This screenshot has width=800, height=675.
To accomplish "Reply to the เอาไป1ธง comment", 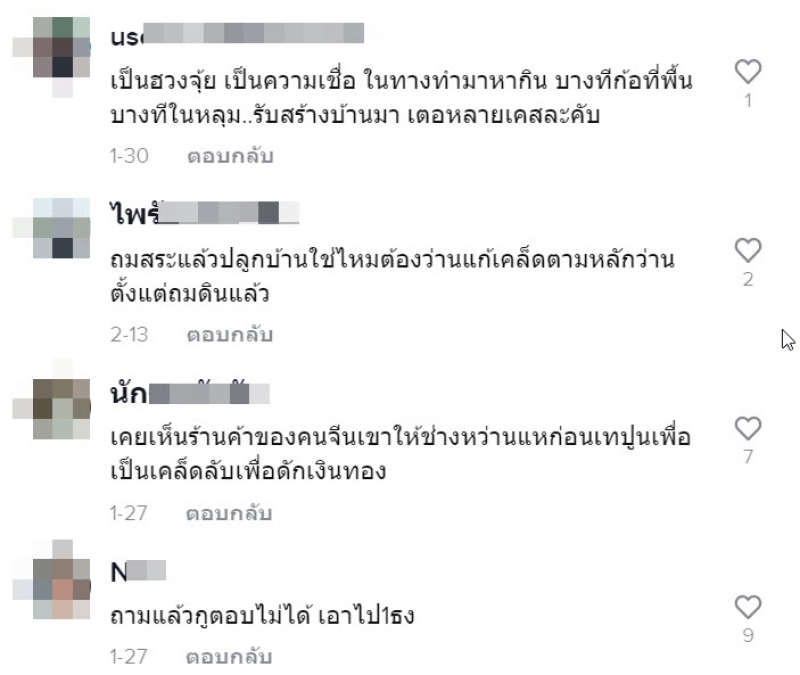I will (230, 658).
